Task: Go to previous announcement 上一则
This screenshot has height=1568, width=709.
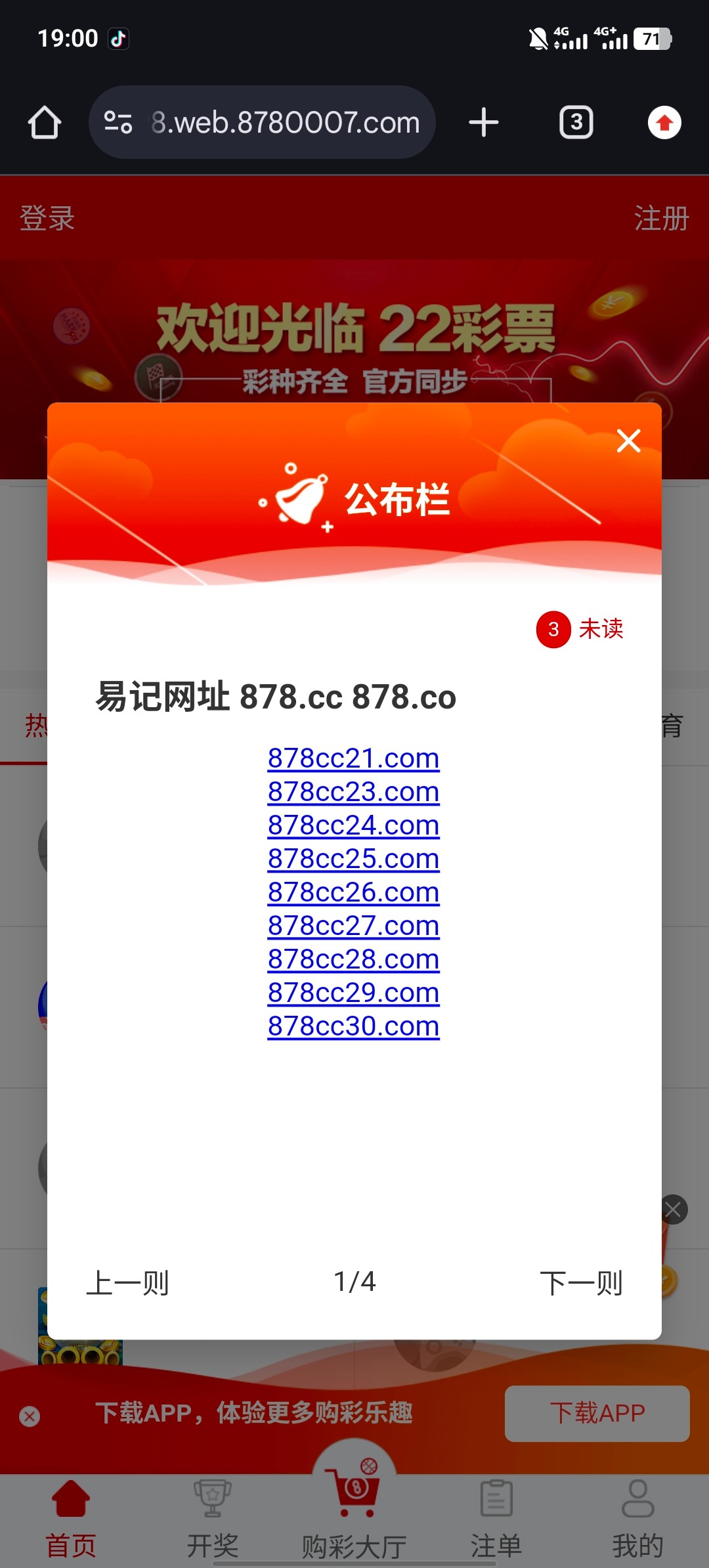Action: [128, 1282]
